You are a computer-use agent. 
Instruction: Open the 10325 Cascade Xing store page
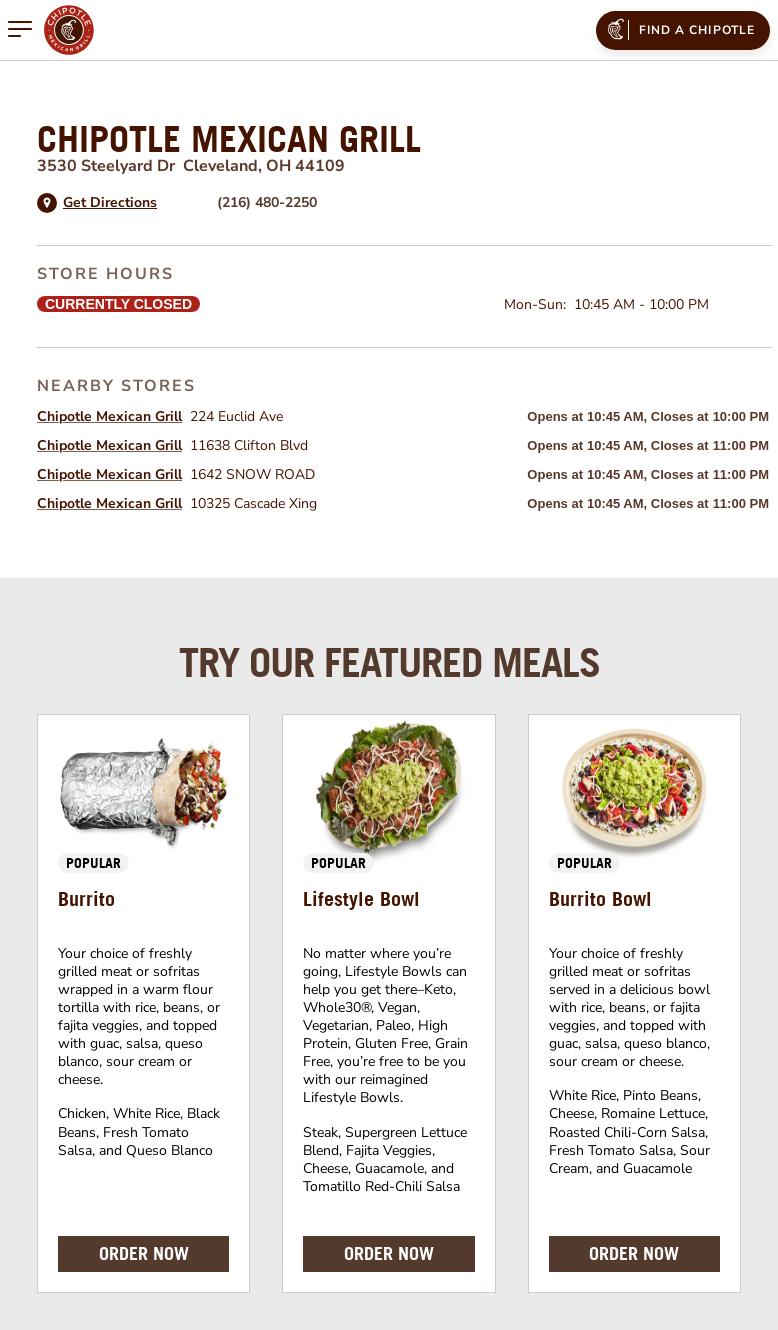(x=110, y=503)
